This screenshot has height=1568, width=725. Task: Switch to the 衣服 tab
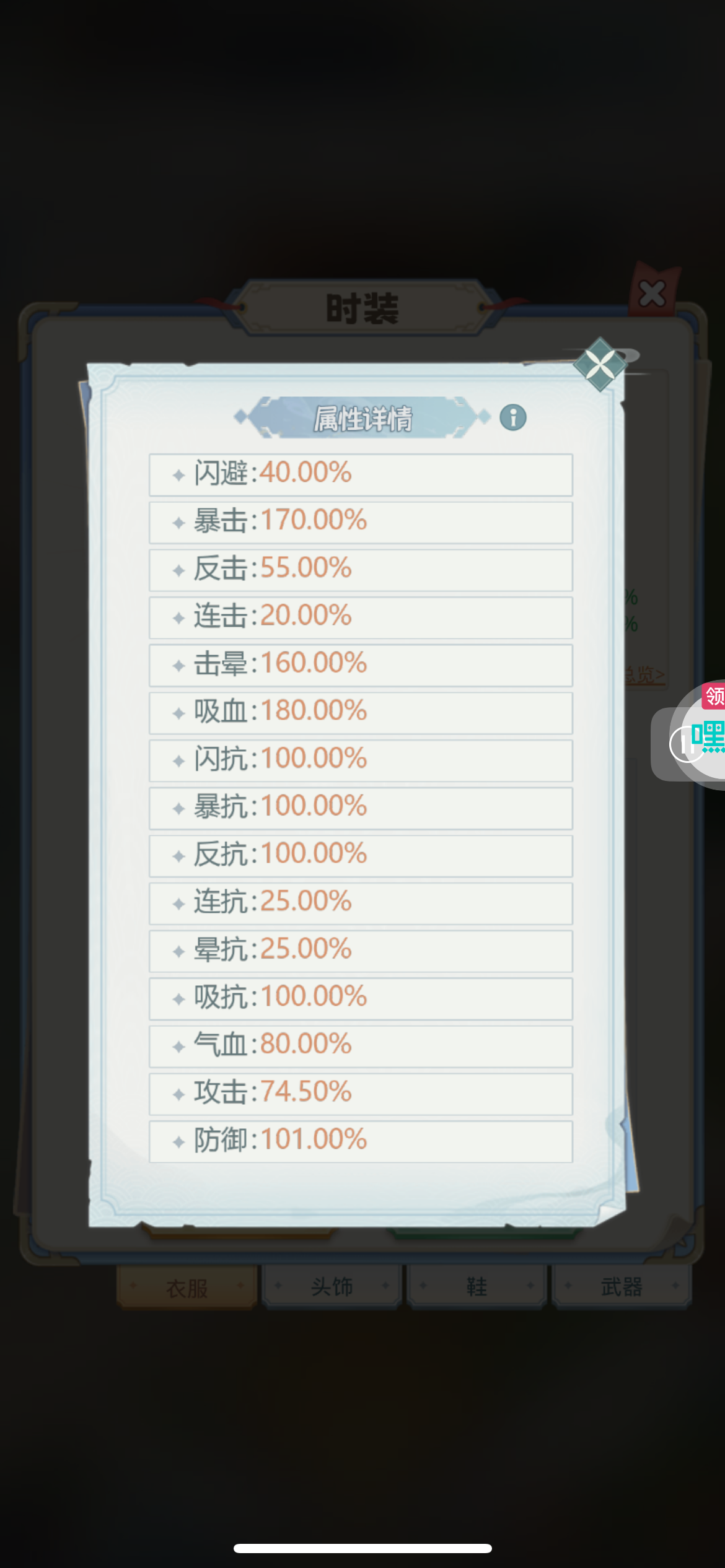tap(187, 1287)
